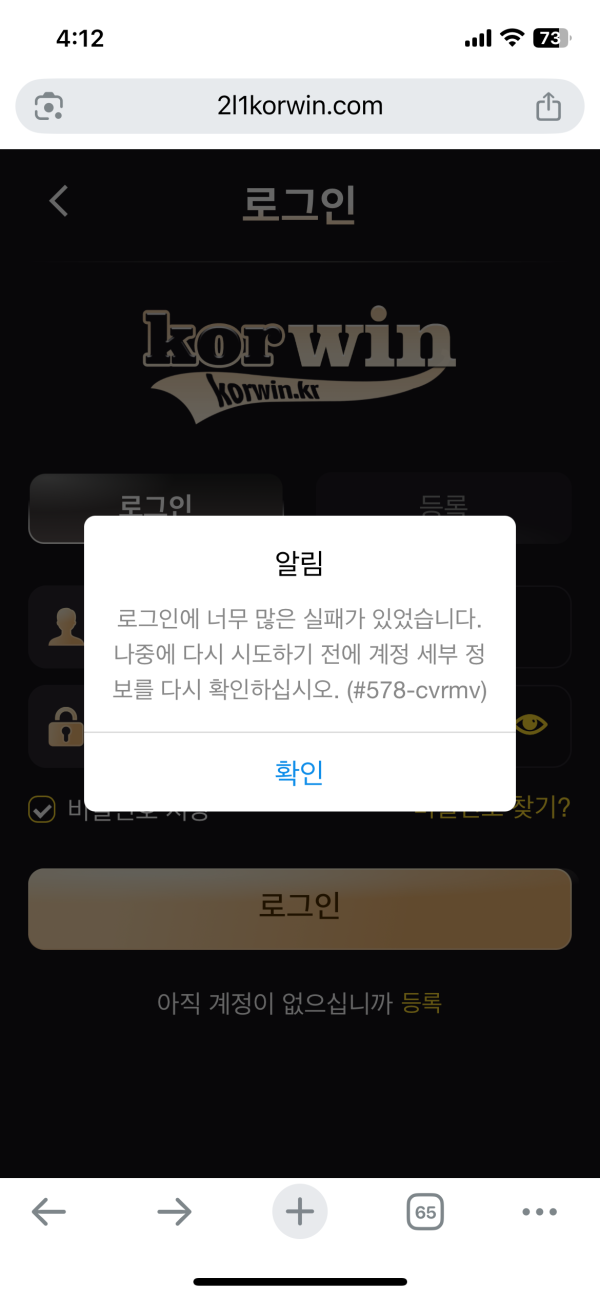The width and height of the screenshot is (600, 1298).
Task: Tap the browser address bar
Action: point(299,106)
